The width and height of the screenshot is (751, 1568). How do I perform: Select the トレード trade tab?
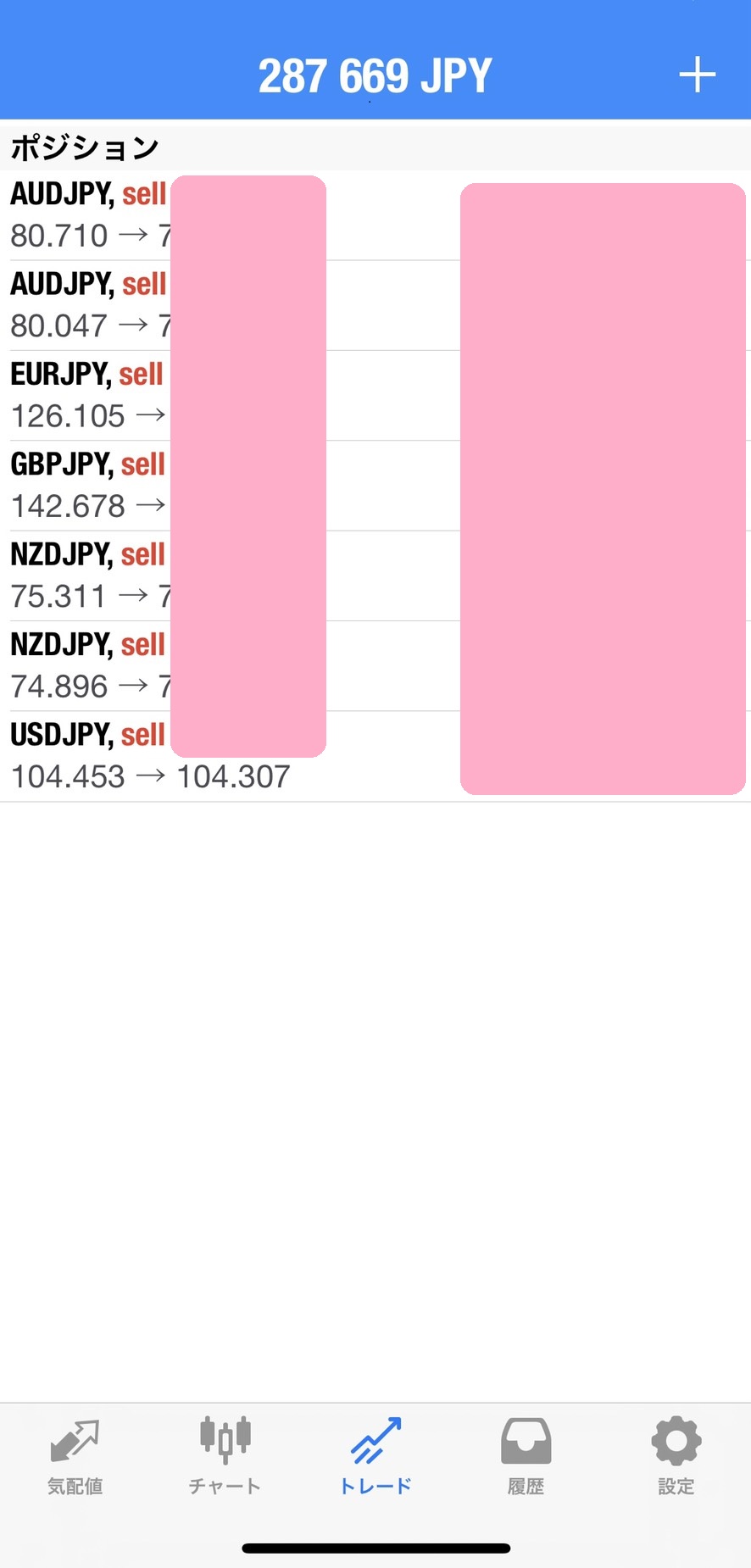375,1456
